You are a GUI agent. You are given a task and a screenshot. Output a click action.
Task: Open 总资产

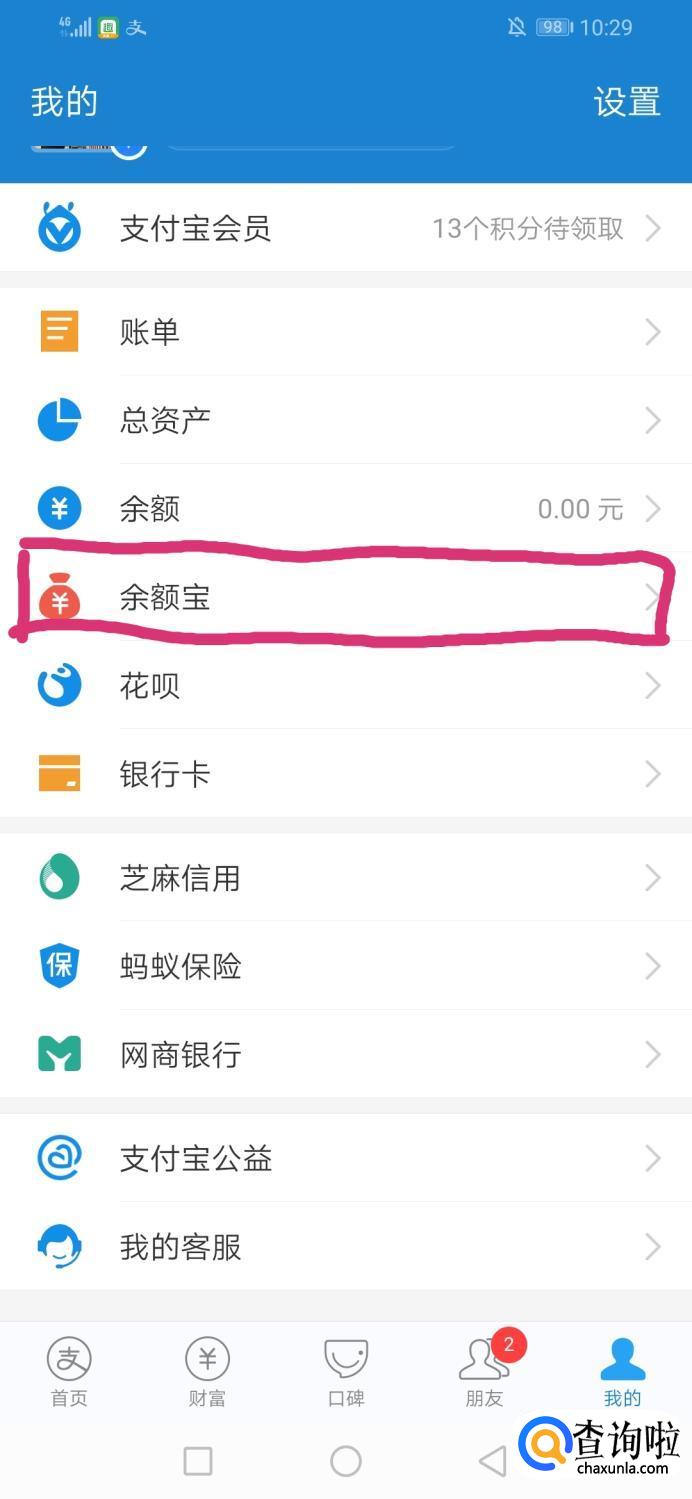point(346,420)
